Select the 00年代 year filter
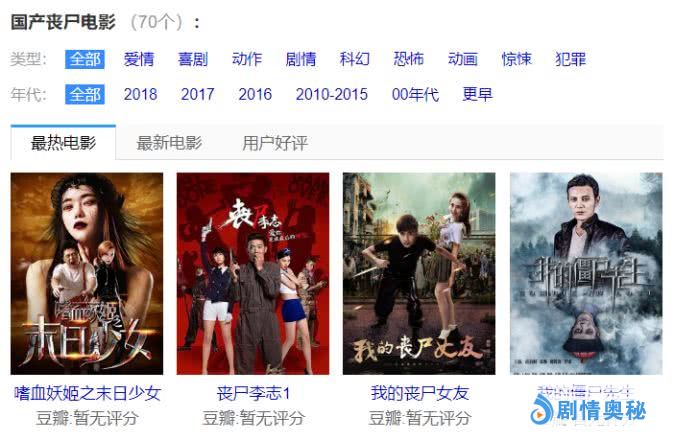The height and width of the screenshot is (440, 674). tap(415, 95)
